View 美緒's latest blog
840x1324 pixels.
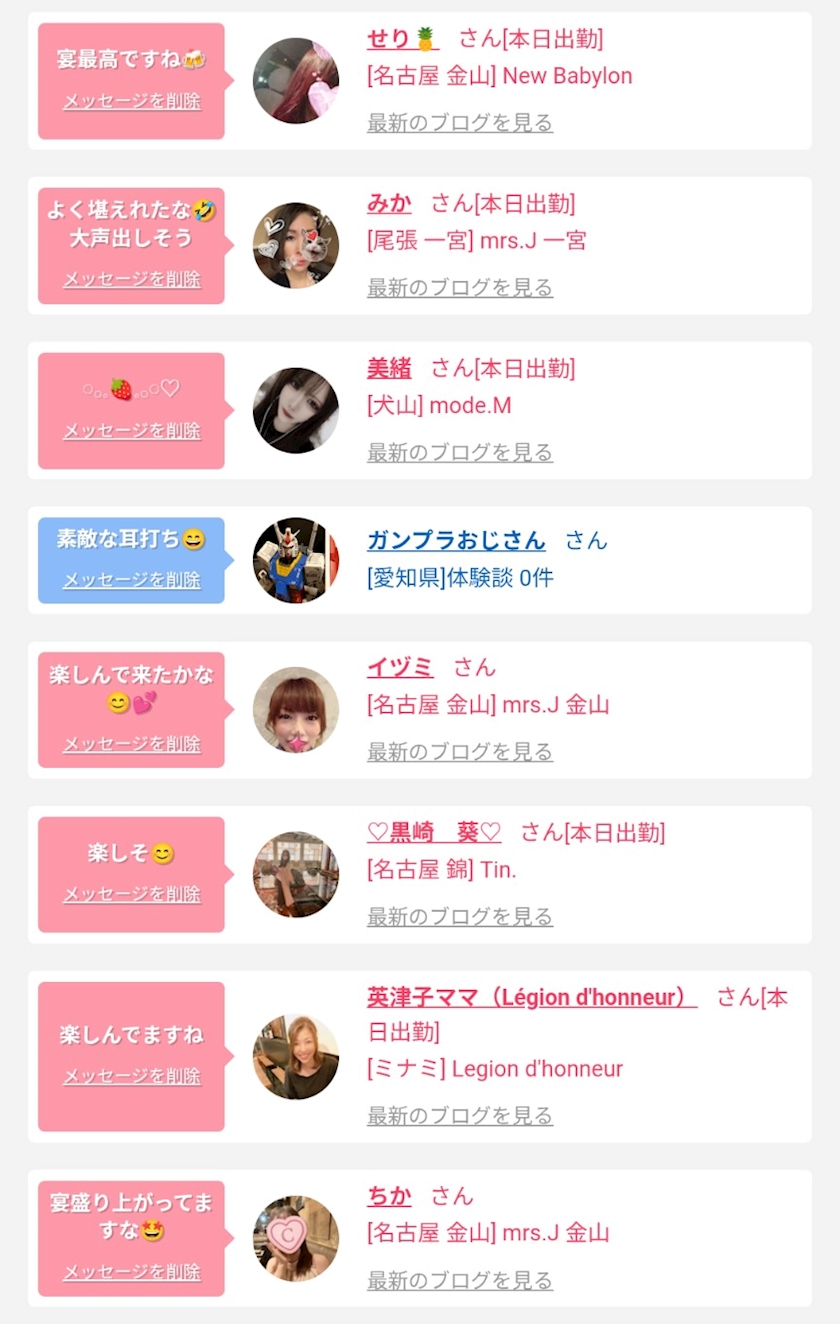pyautogui.click(x=459, y=453)
